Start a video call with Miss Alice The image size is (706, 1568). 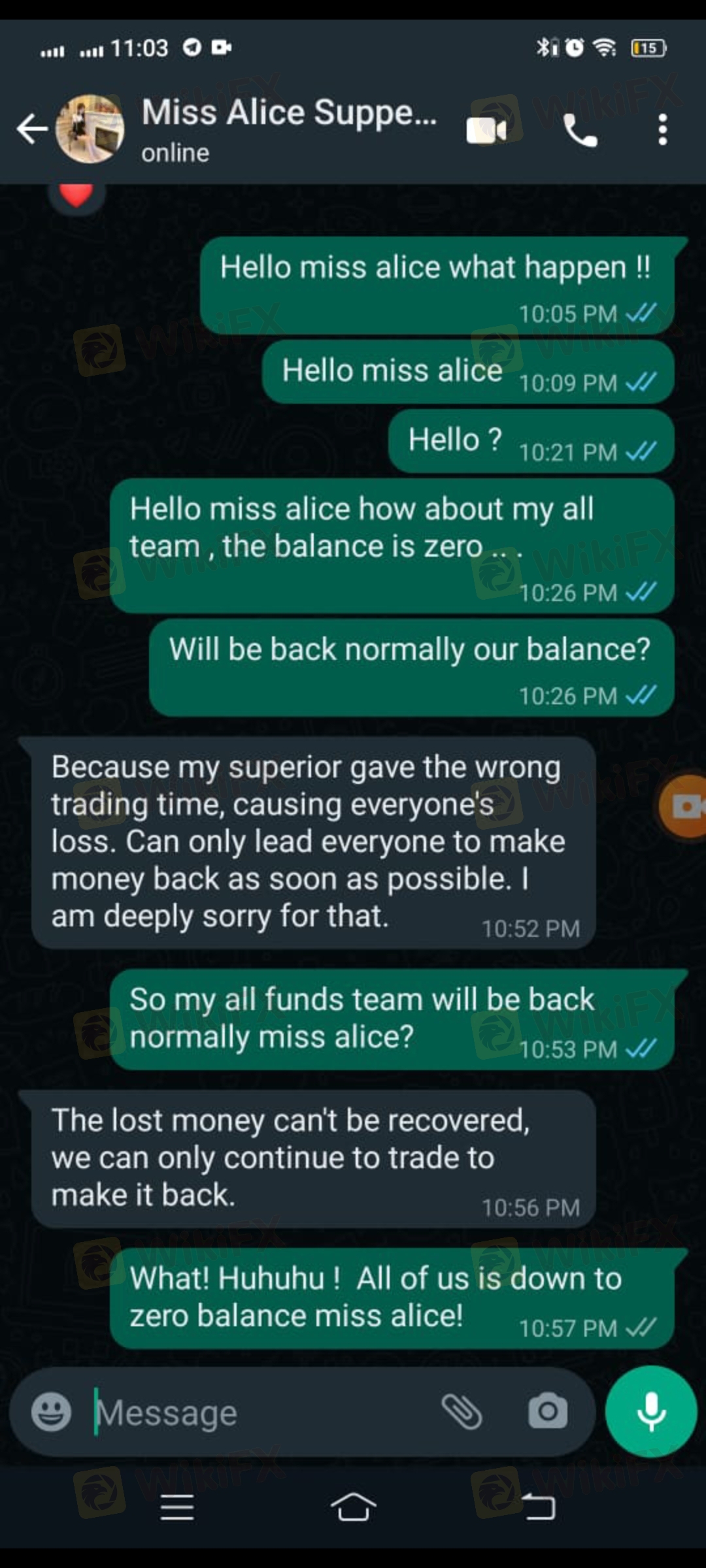pyautogui.click(x=486, y=130)
